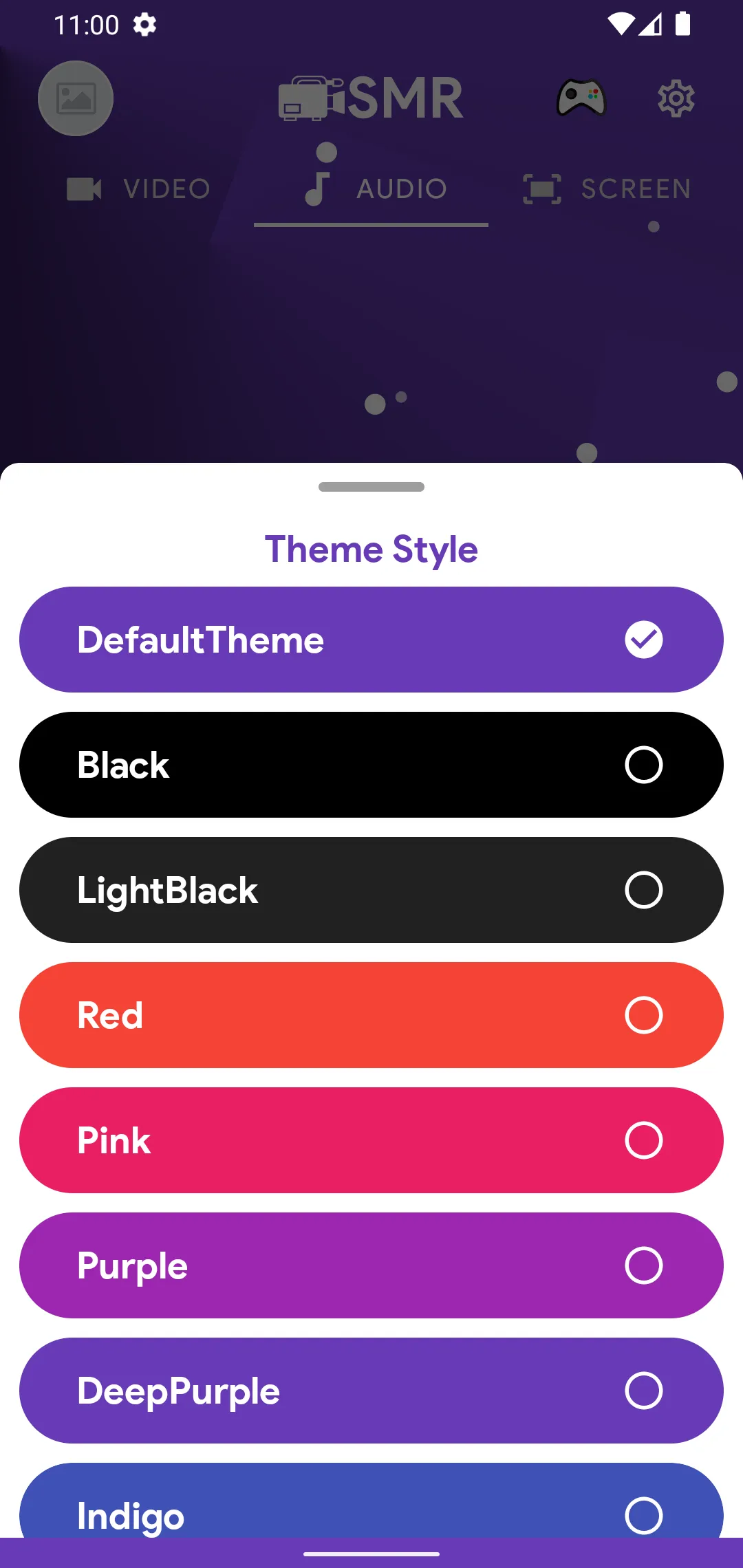
Task: Open the gamepad games icon
Action: 581,98
